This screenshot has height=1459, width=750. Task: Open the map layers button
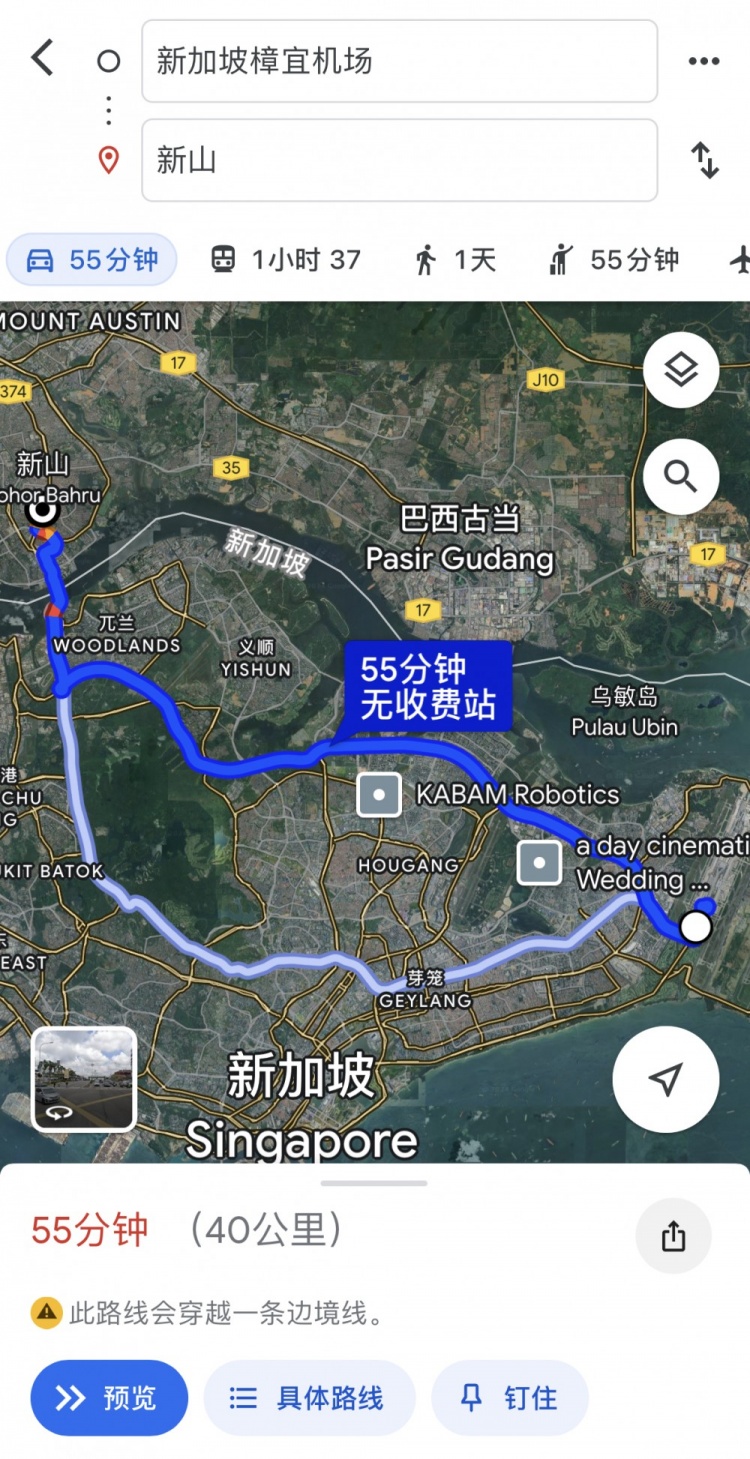[681, 371]
